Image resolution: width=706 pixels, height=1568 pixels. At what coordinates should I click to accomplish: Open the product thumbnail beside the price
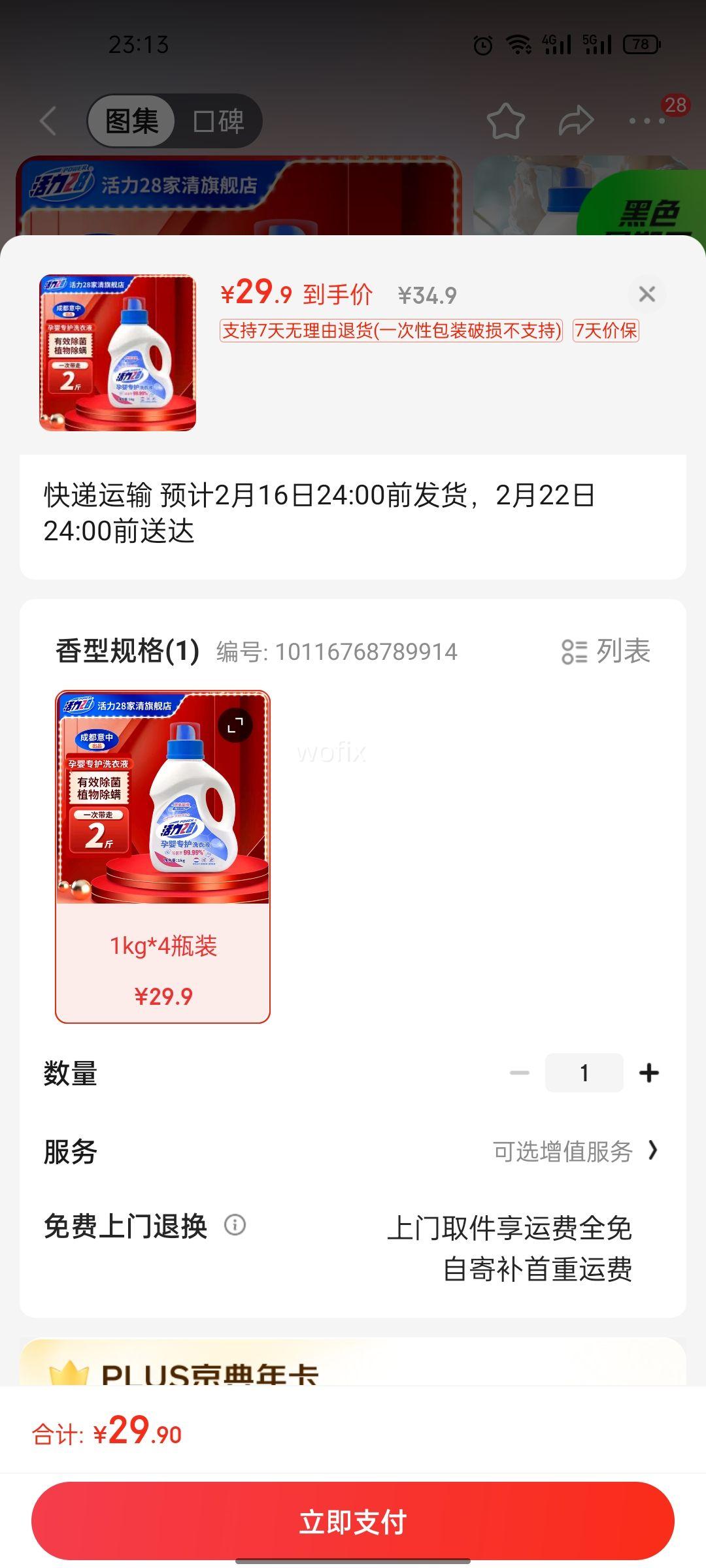click(118, 351)
